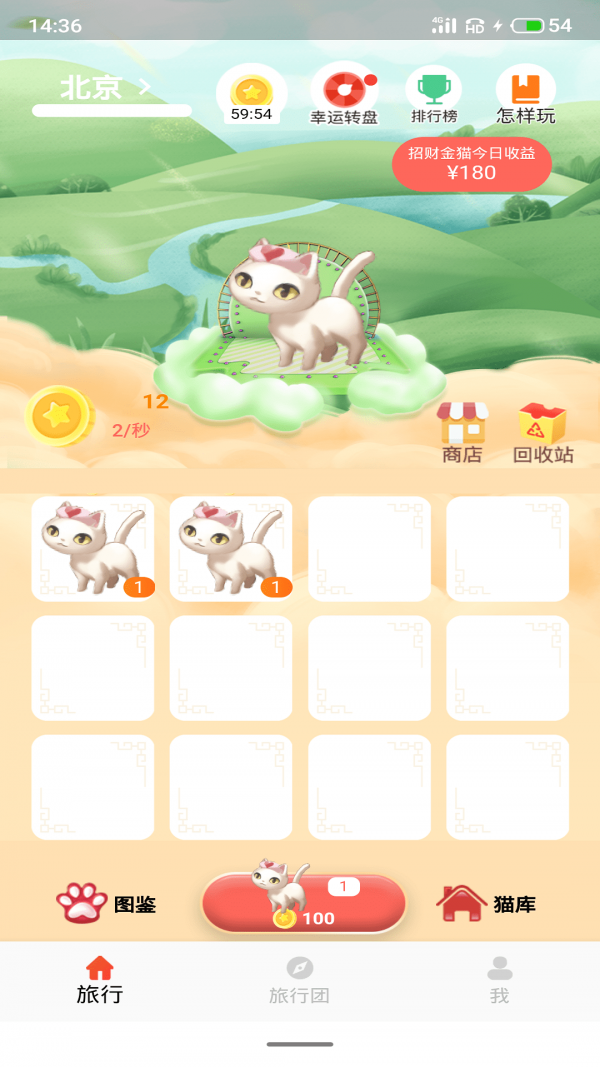600x1067 pixels.
Task: View the 排行榜 leaderboard
Action: (433, 96)
